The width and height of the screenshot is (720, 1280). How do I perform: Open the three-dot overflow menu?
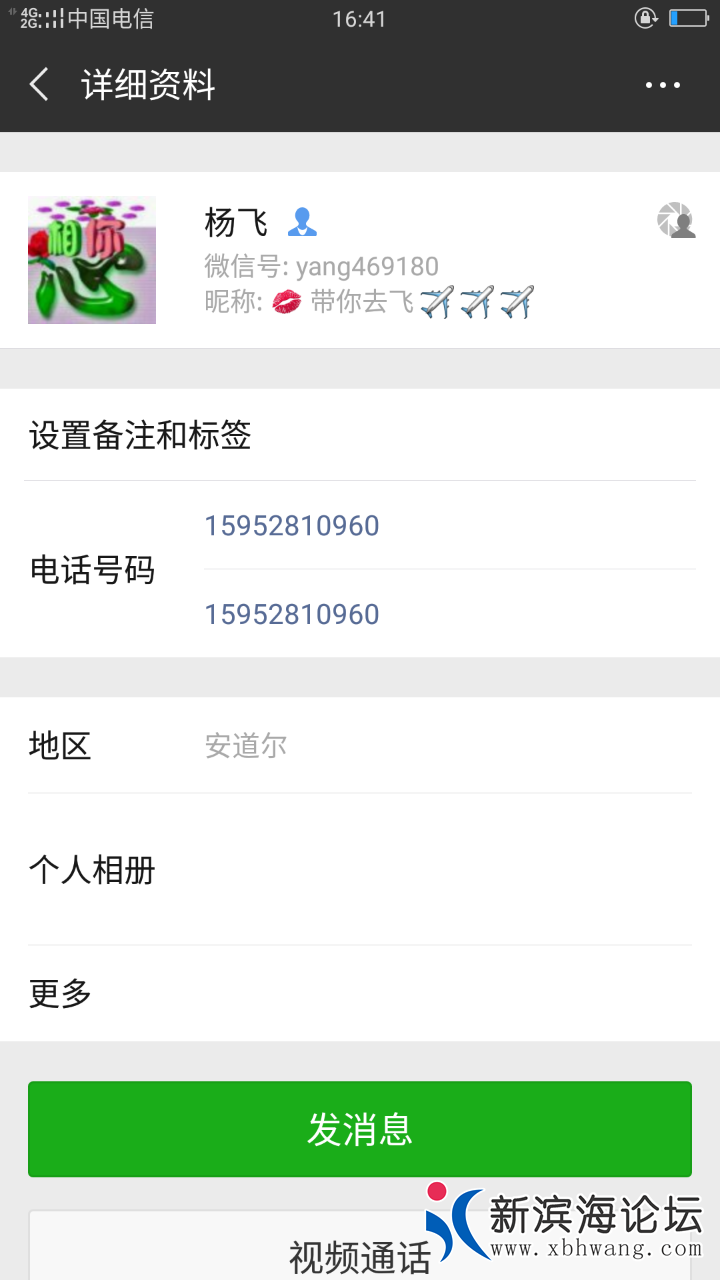[x=662, y=86]
